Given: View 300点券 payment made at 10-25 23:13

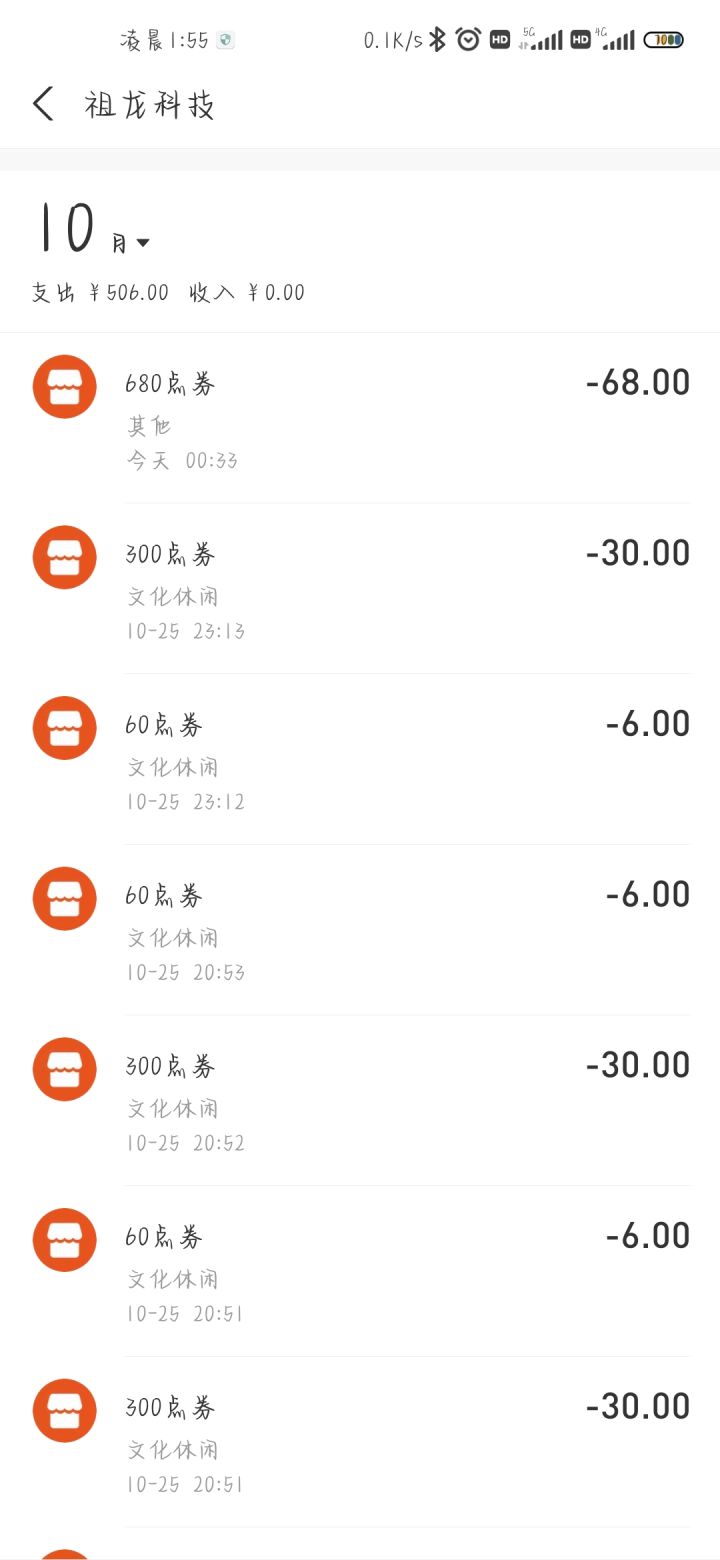Looking at the screenshot, I should pyautogui.click(x=360, y=589).
